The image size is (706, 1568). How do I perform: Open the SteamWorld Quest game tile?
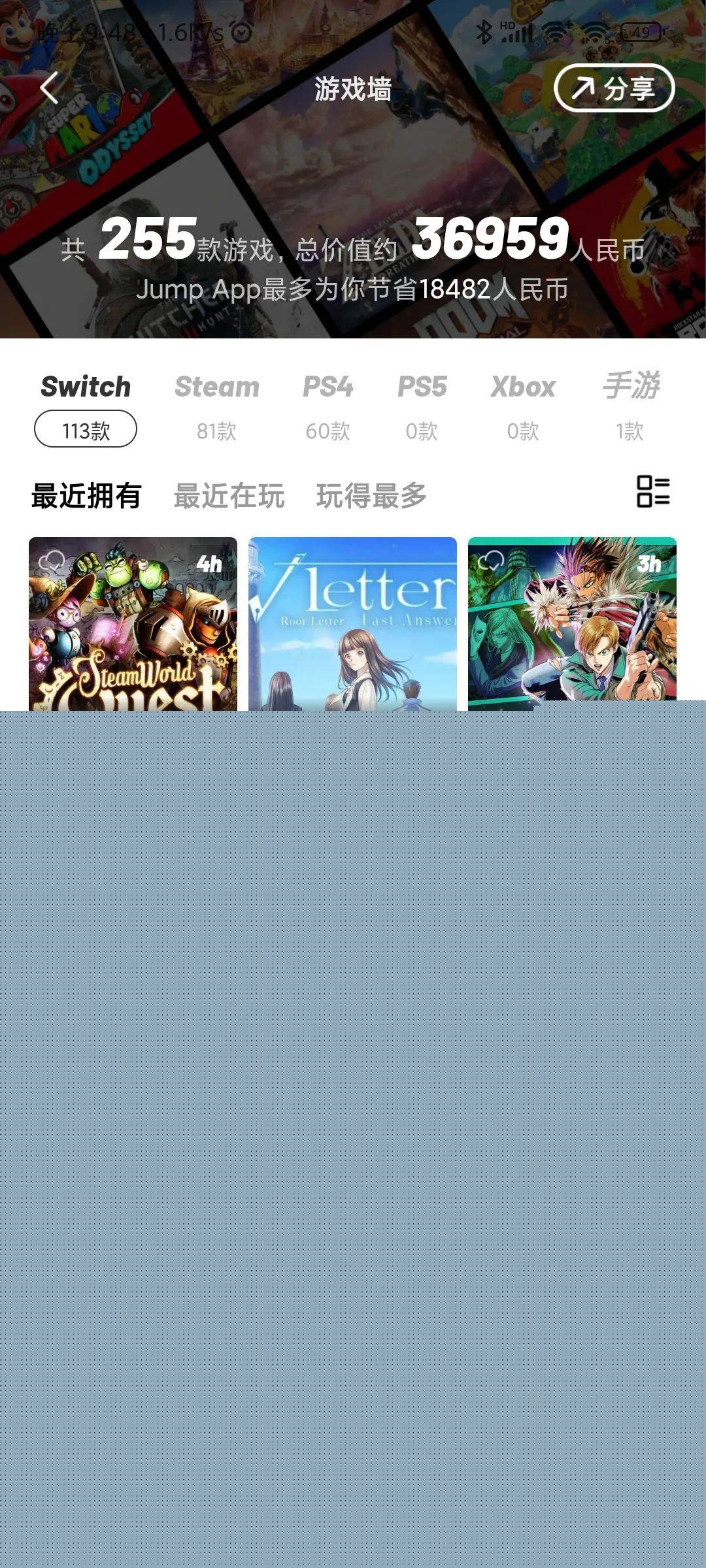click(133, 624)
